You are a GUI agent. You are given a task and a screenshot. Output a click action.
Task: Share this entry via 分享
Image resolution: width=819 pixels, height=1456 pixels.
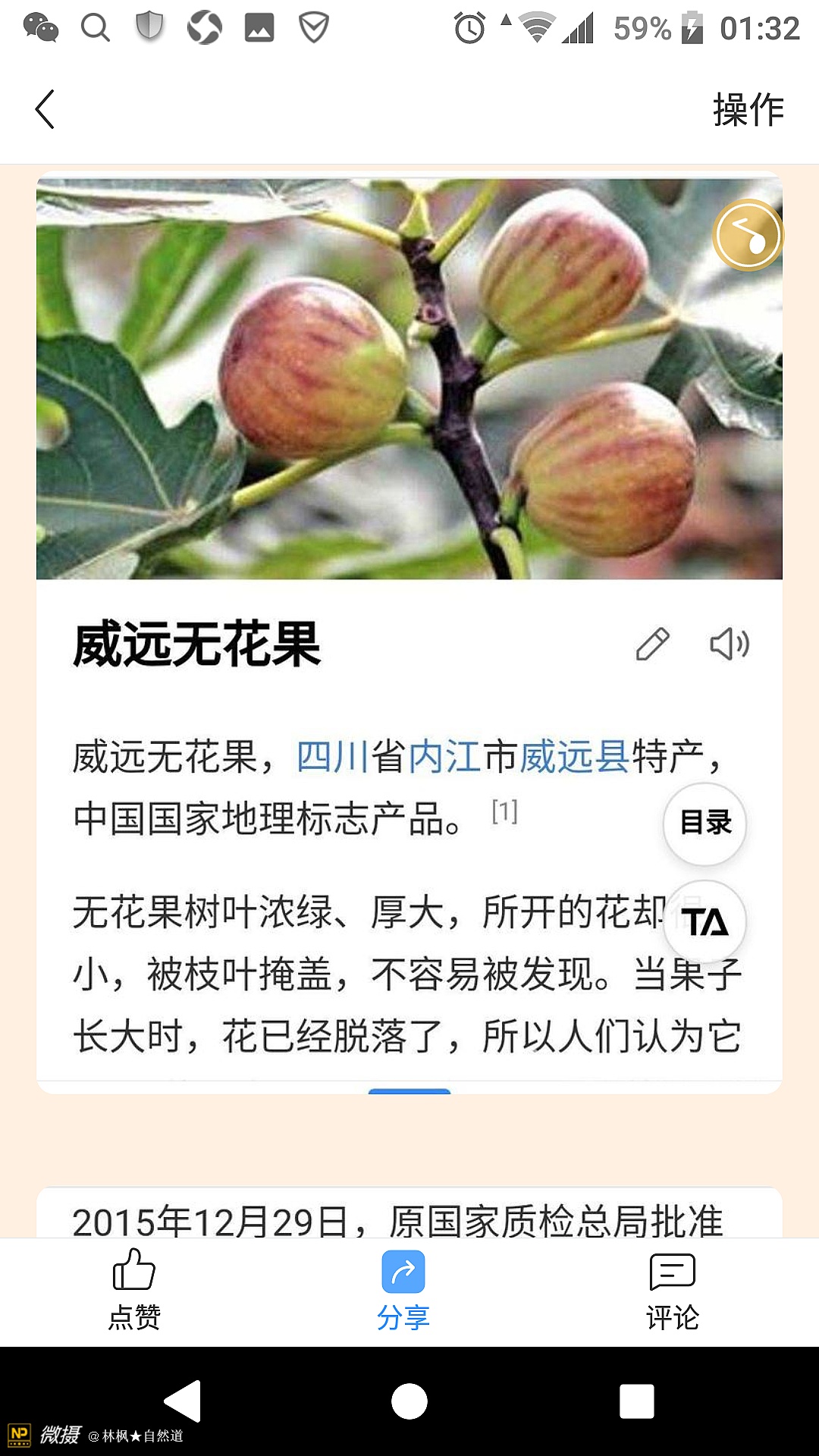(403, 1289)
